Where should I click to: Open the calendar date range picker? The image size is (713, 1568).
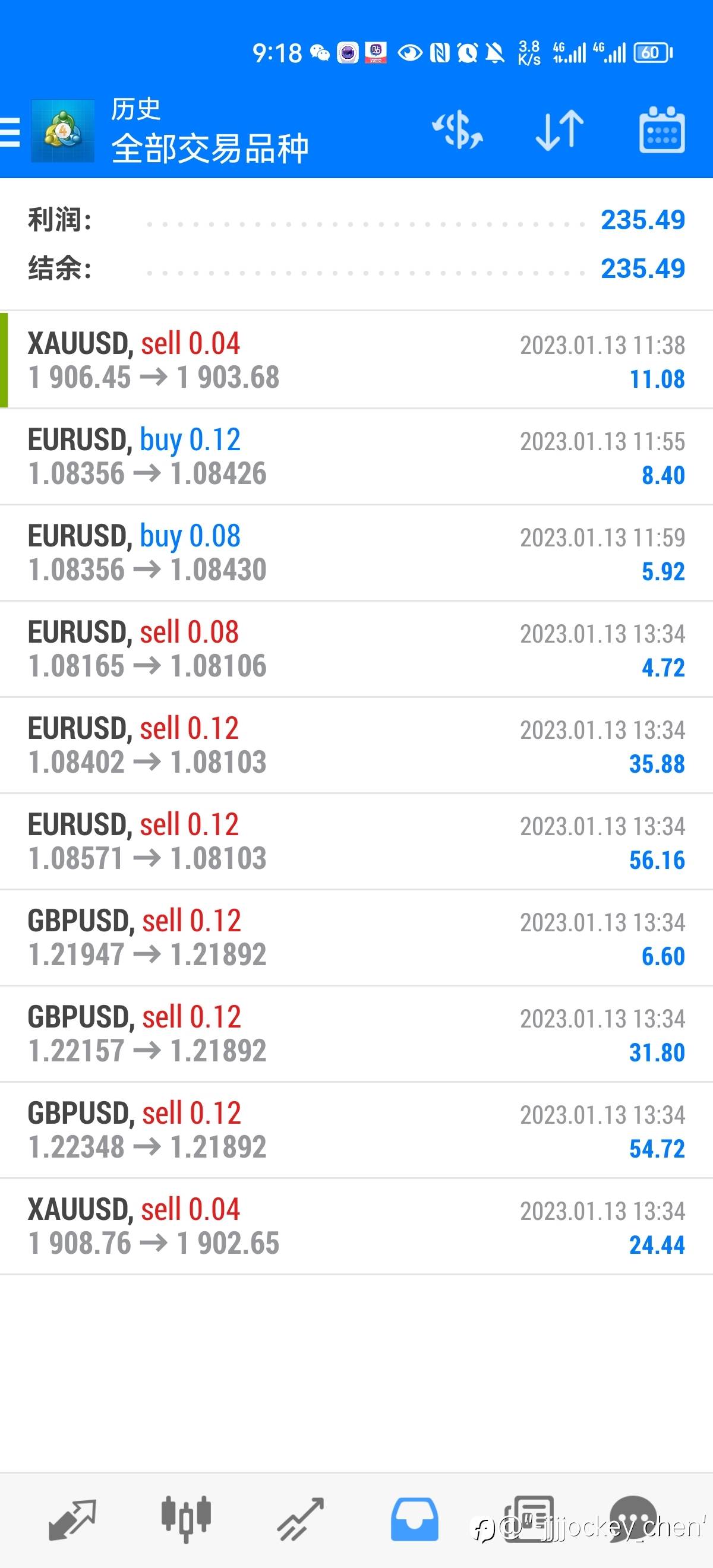click(661, 130)
